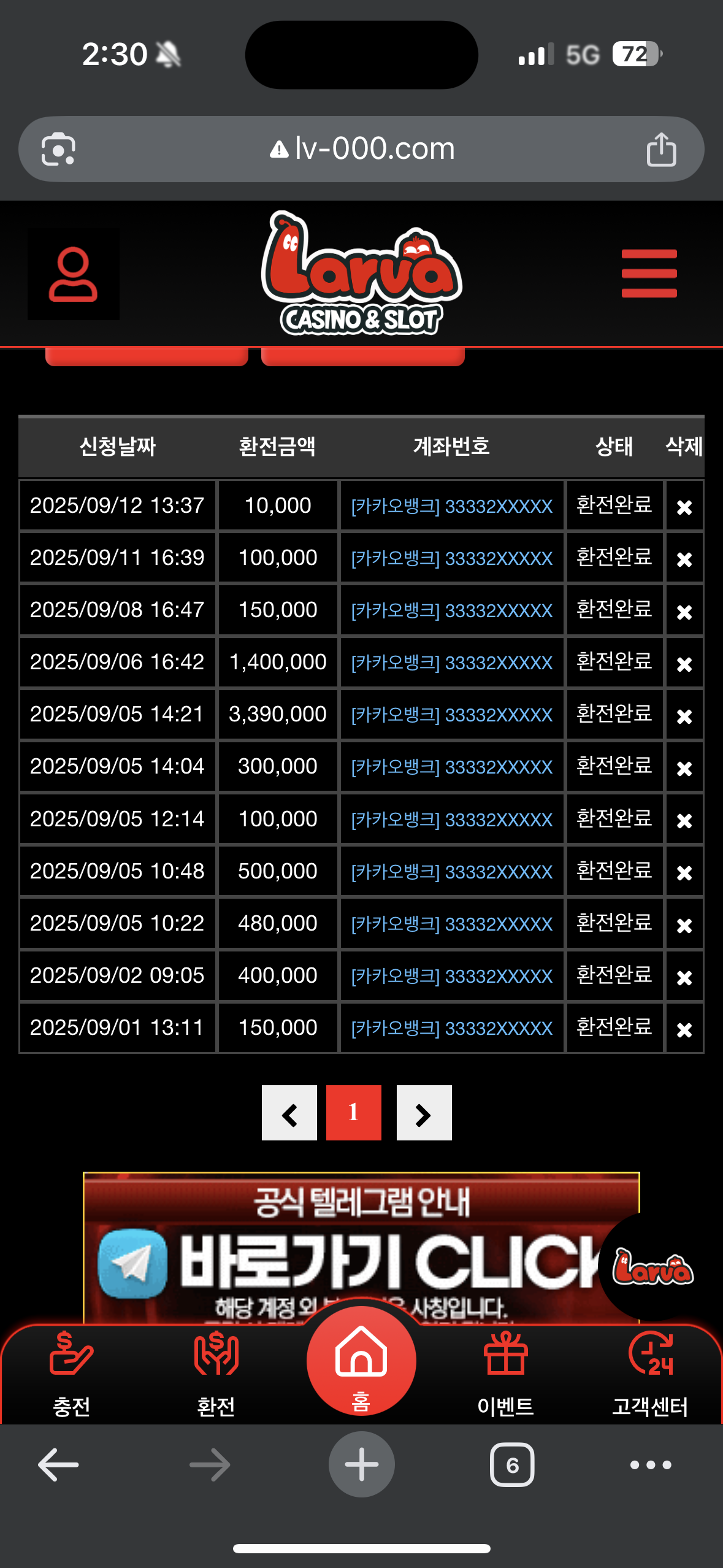Select page 1 in pagination

click(354, 1113)
